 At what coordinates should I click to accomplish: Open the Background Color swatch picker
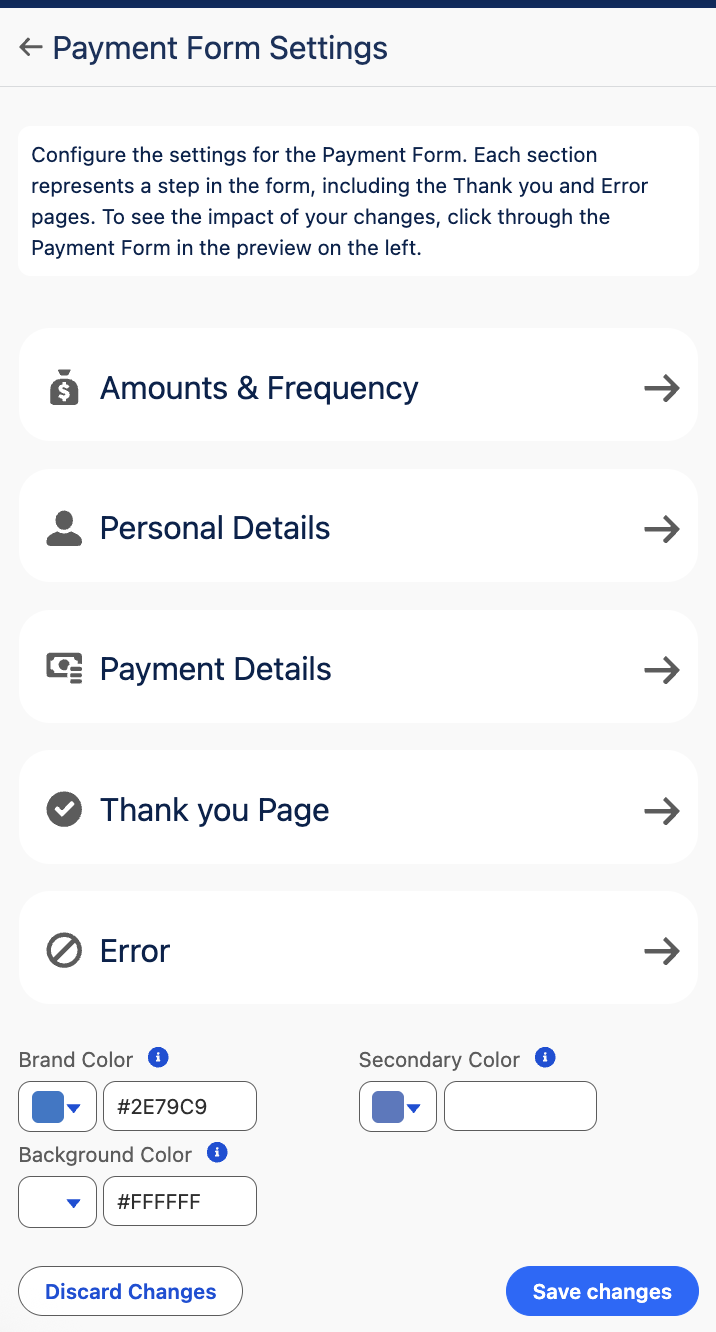click(58, 1202)
